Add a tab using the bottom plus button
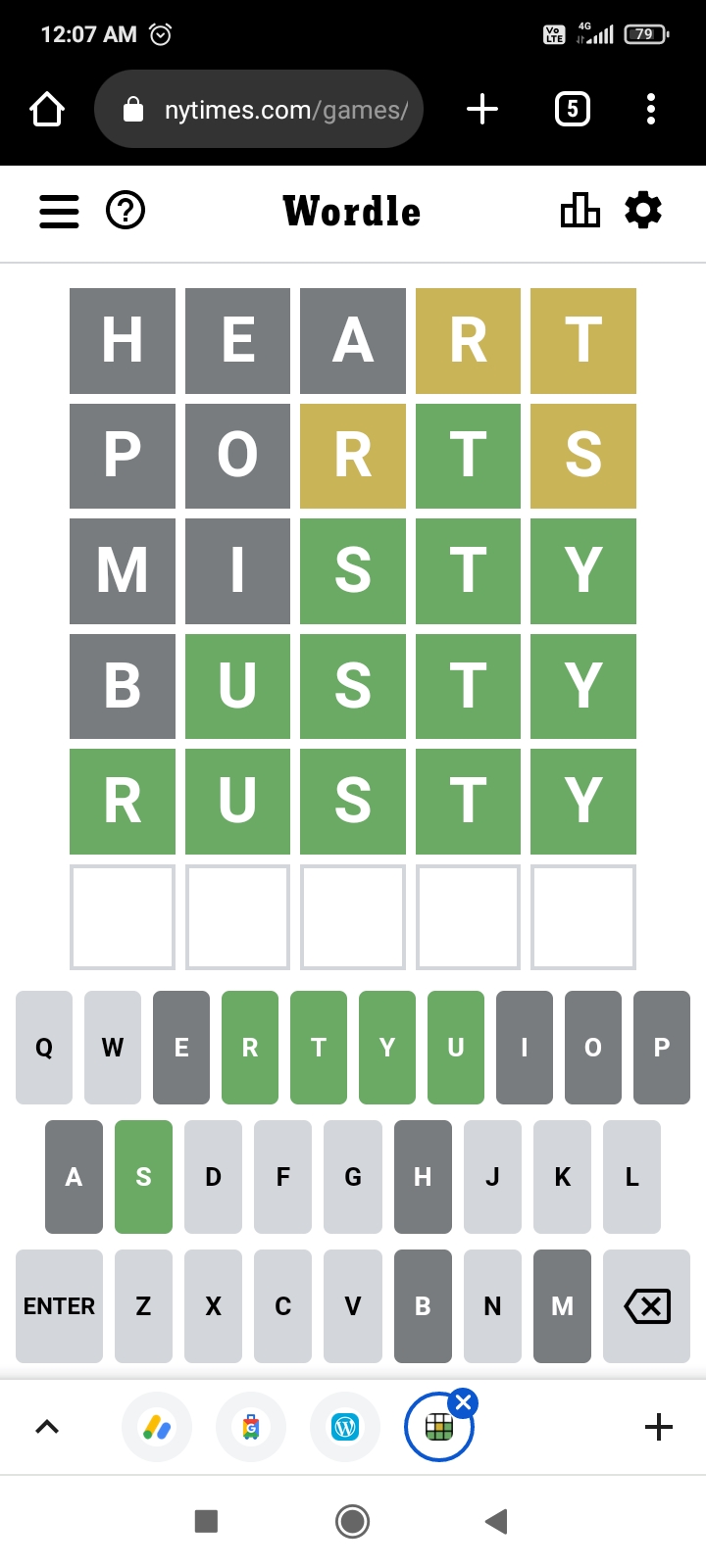 pyautogui.click(x=659, y=1427)
